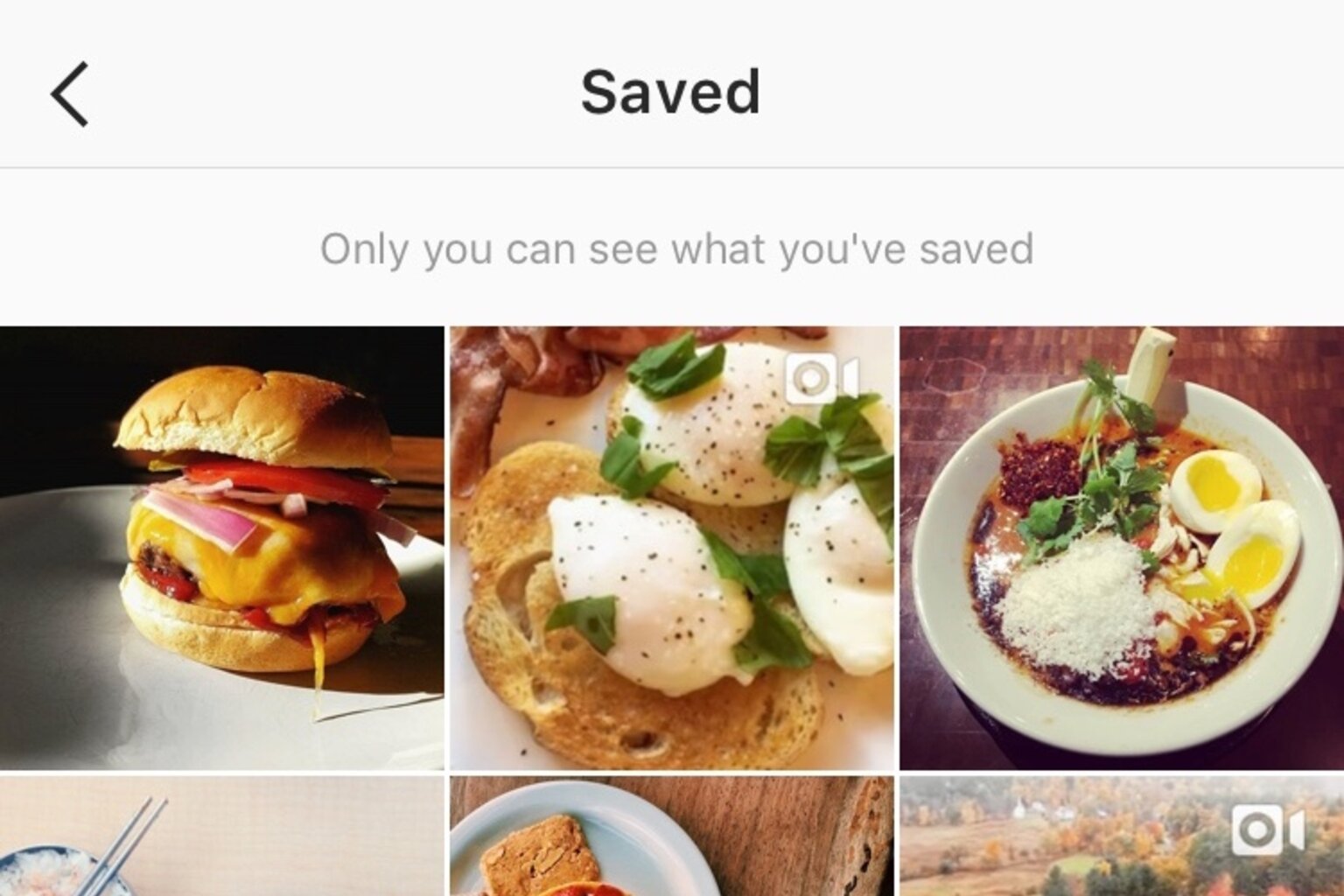Go back from the Saved screen
The image size is (1344, 896).
coord(69,94)
